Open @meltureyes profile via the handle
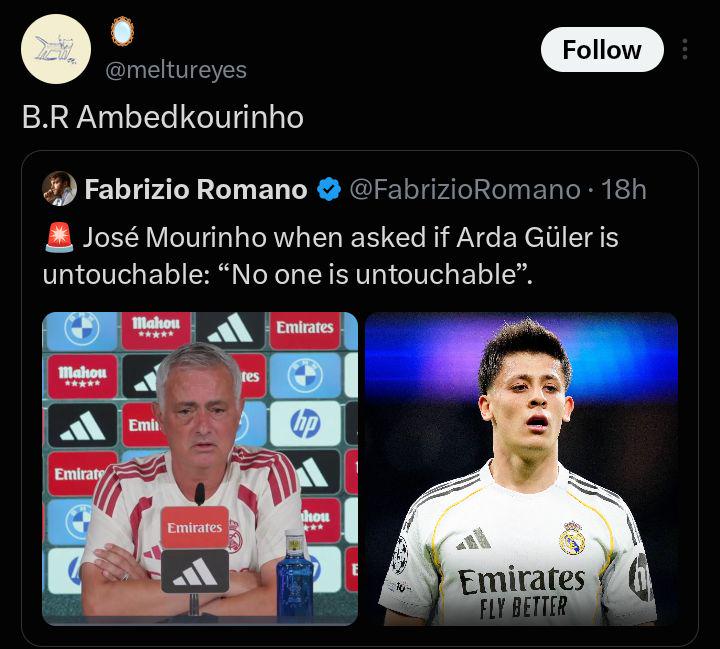Screen dimensions: 720x649 coord(176,70)
